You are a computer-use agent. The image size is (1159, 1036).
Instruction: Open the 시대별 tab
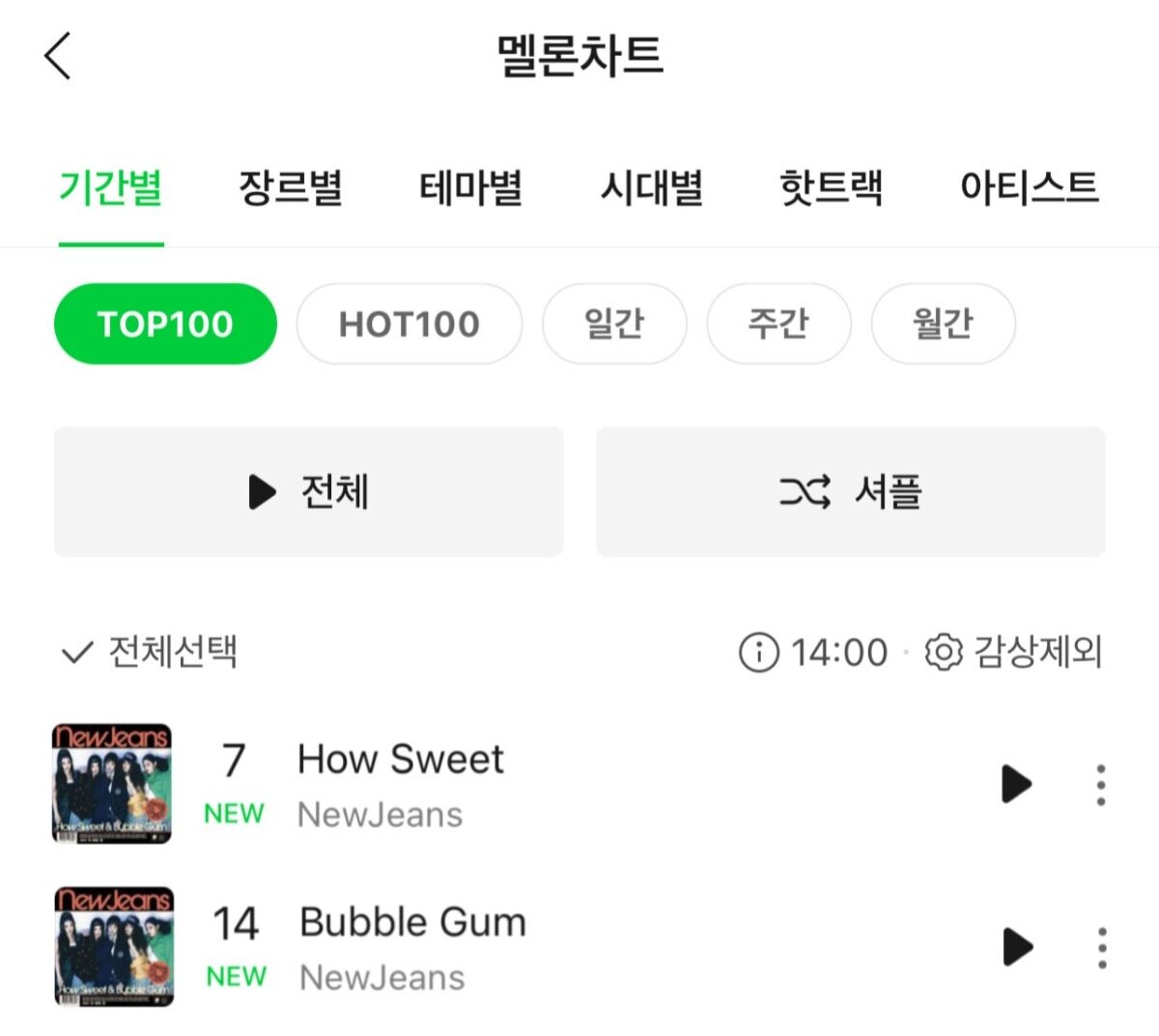[651, 187]
